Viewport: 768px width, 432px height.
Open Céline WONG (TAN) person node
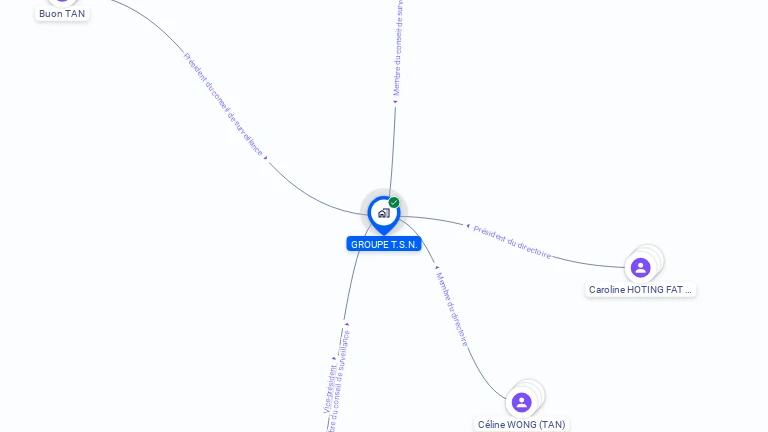[x=521, y=402]
